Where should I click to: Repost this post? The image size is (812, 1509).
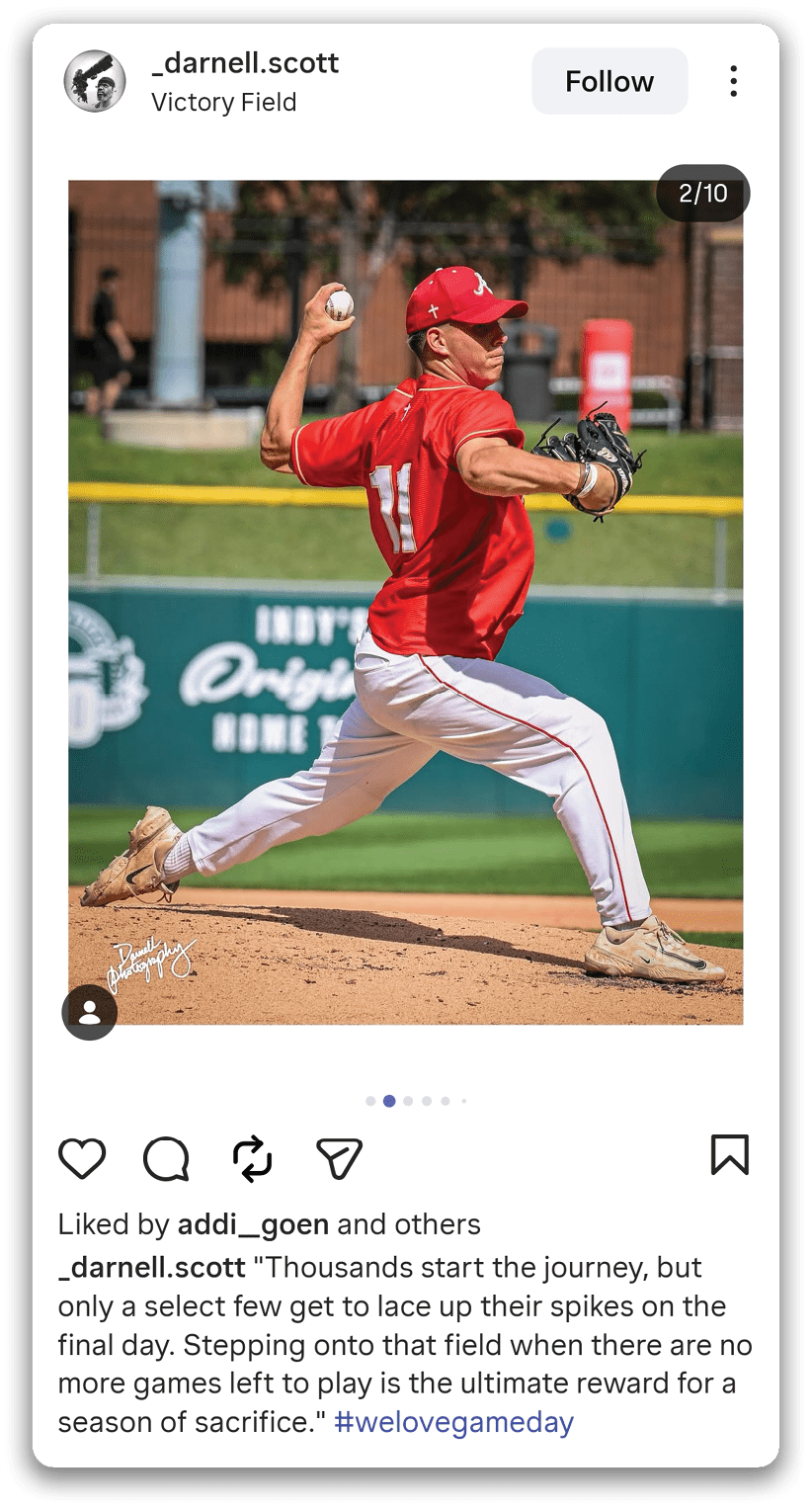click(253, 1158)
